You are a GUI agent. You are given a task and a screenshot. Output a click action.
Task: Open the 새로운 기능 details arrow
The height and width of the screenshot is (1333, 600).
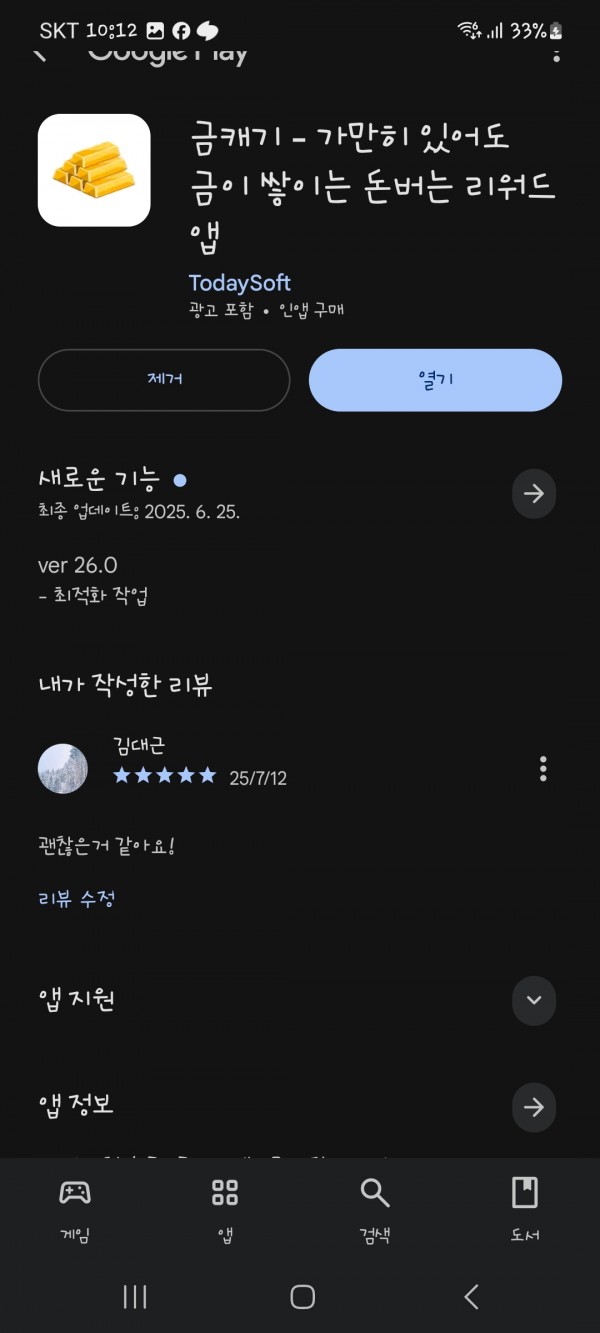(534, 494)
